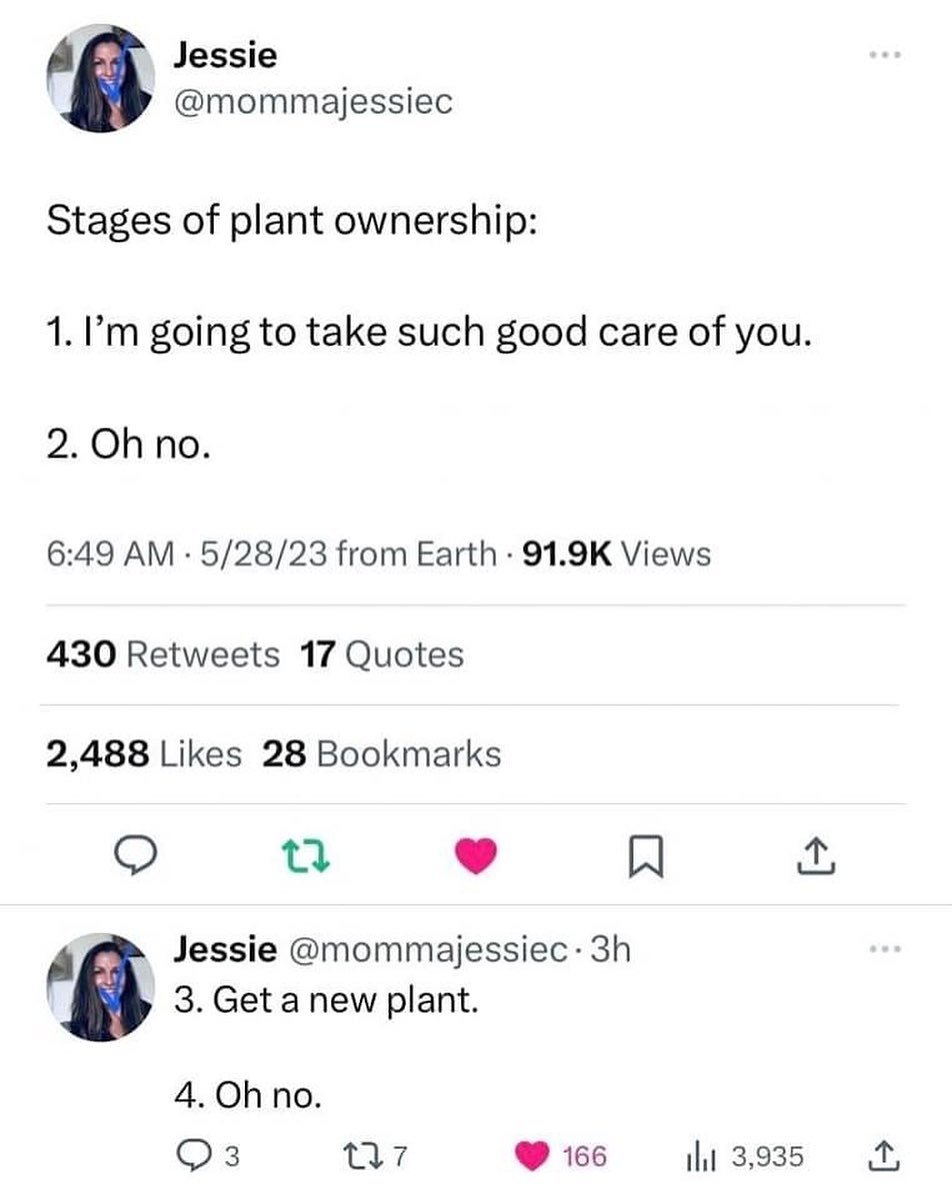Open Jessie's profile picture on the main tweet
The height and width of the screenshot is (1190, 952).
point(105,78)
